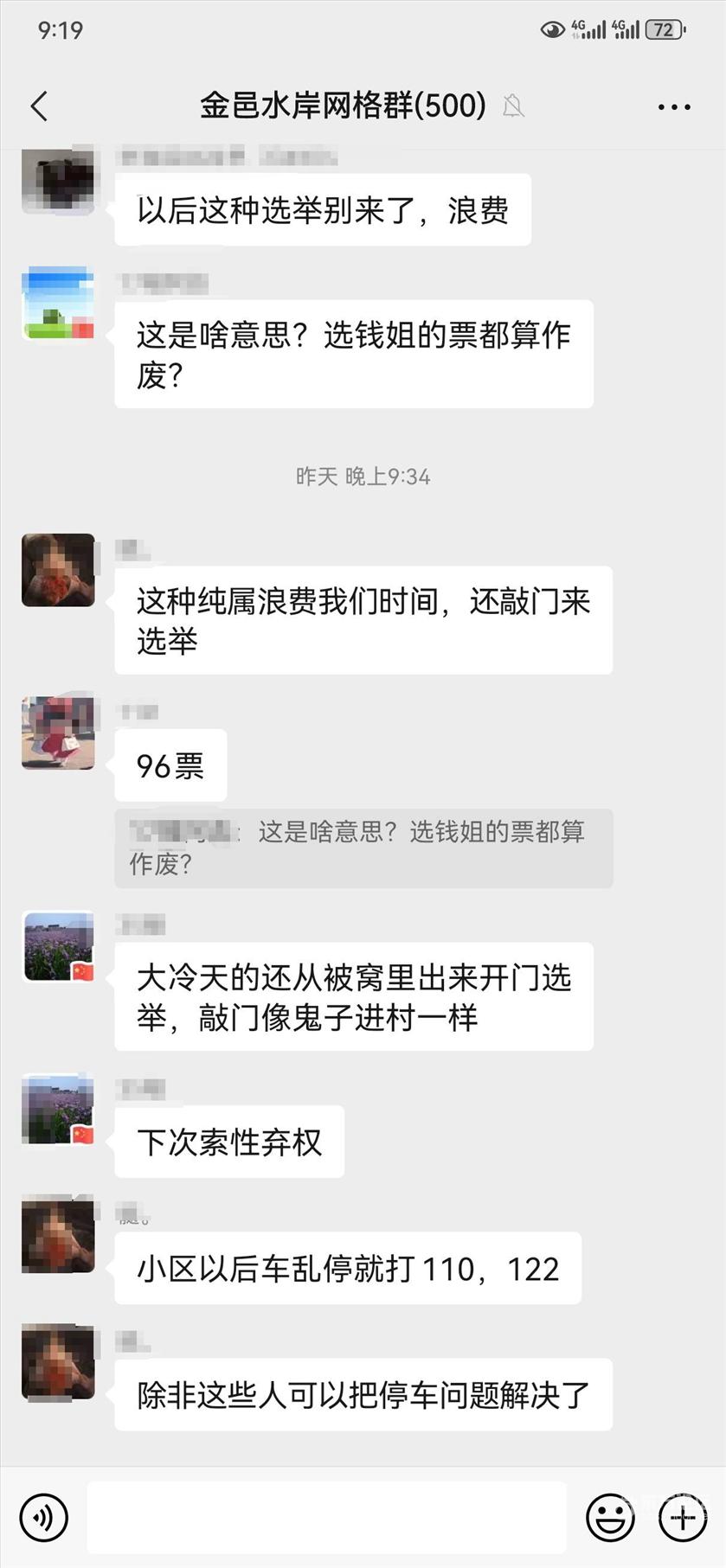Screen dimensions: 726x1568
Task: Open the quoted message under '96票'
Action: click(363, 848)
